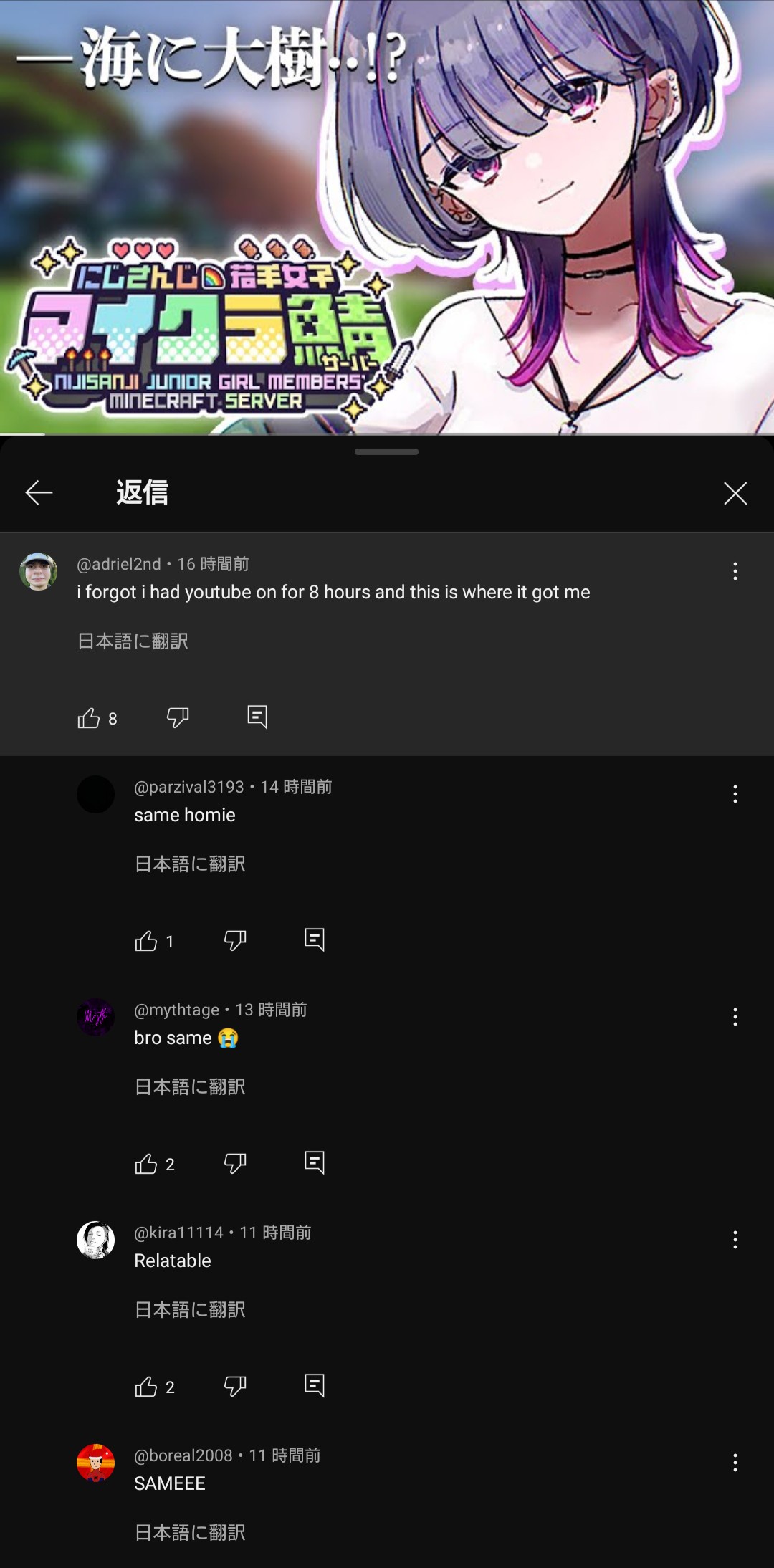This screenshot has width=774, height=1568.
Task: Like the 'Relatable' reply
Action: coord(146,1387)
